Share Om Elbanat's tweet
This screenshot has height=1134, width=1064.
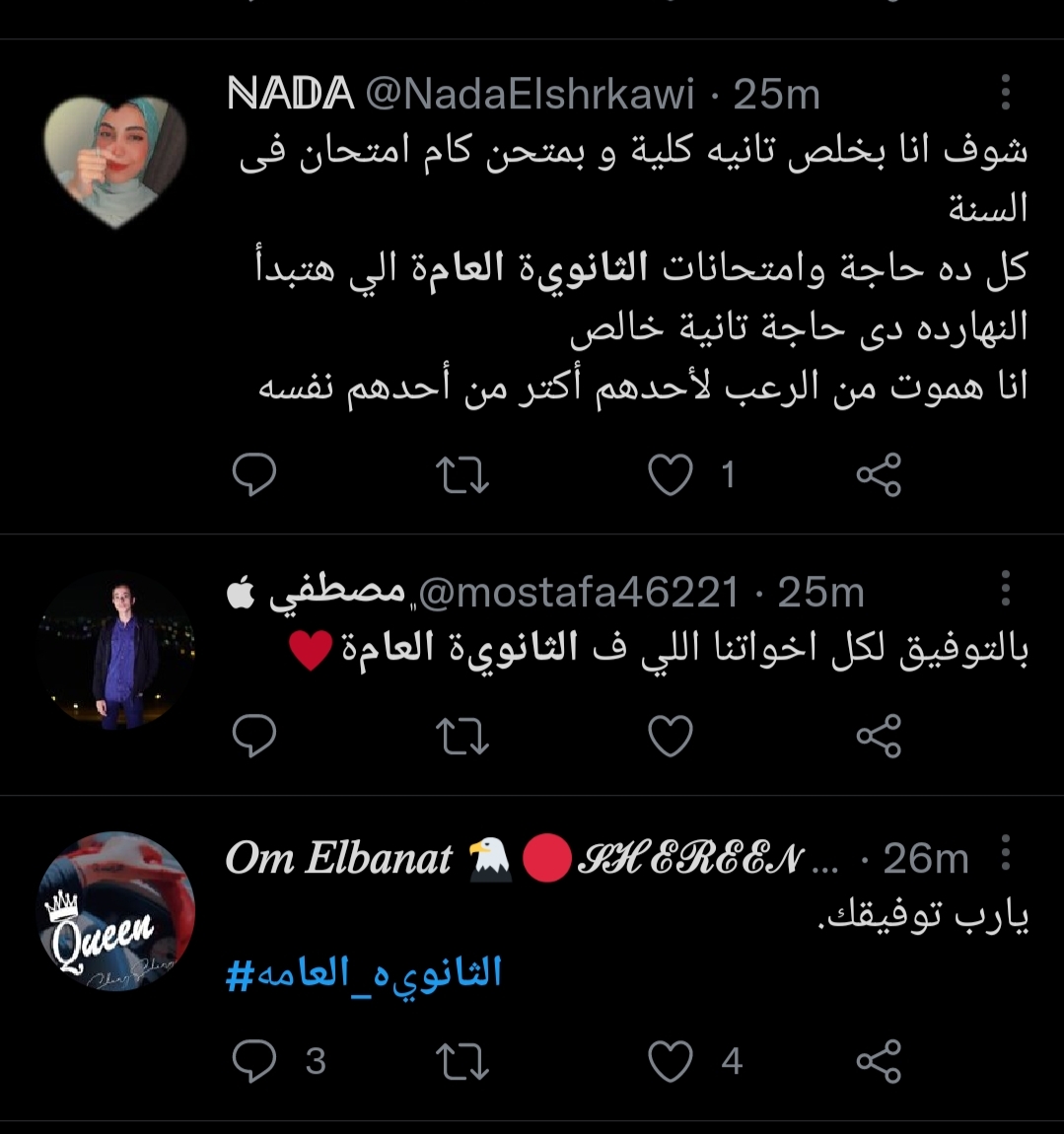click(x=879, y=1061)
